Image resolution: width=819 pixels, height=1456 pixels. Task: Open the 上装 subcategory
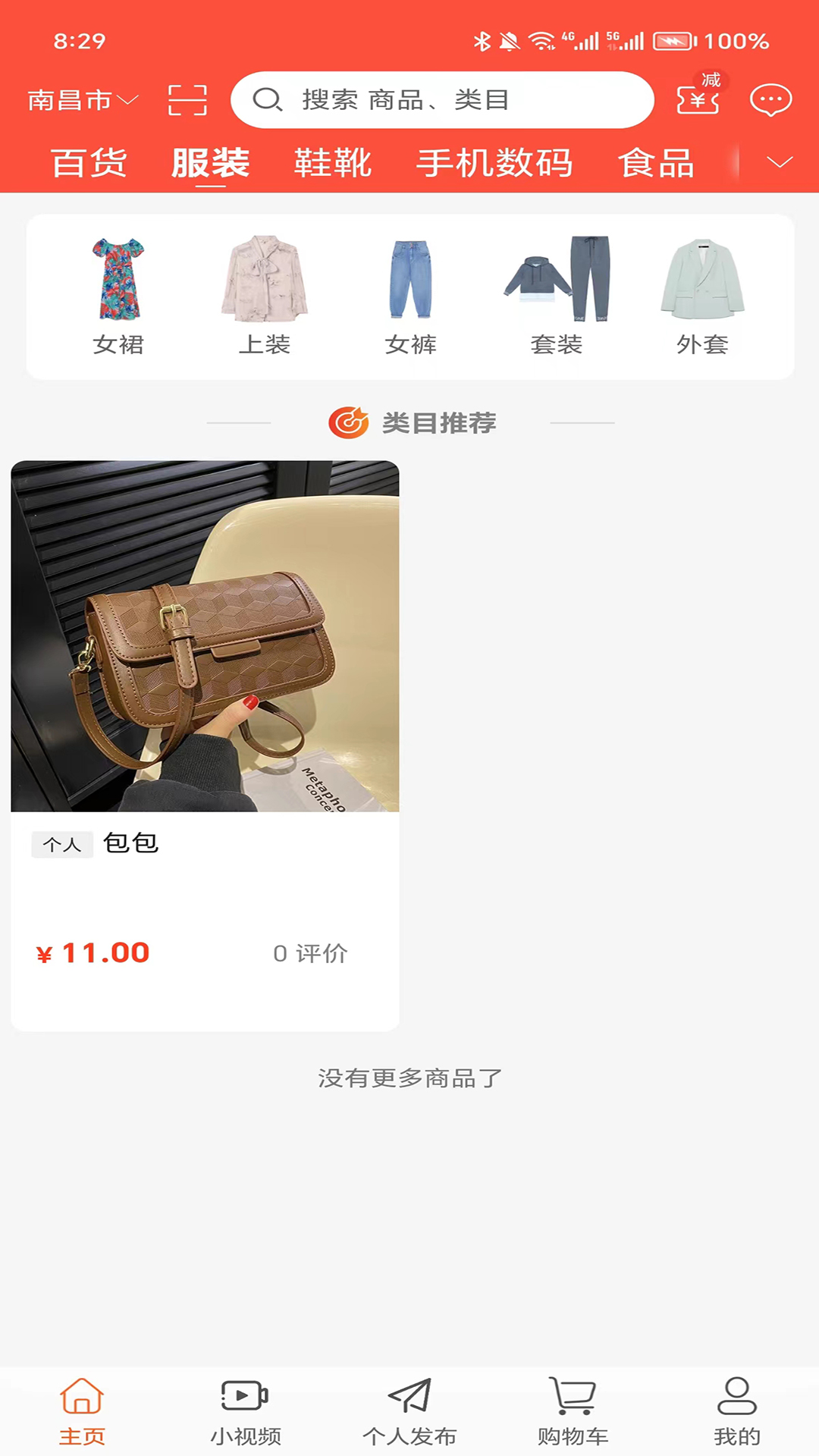coord(265,297)
